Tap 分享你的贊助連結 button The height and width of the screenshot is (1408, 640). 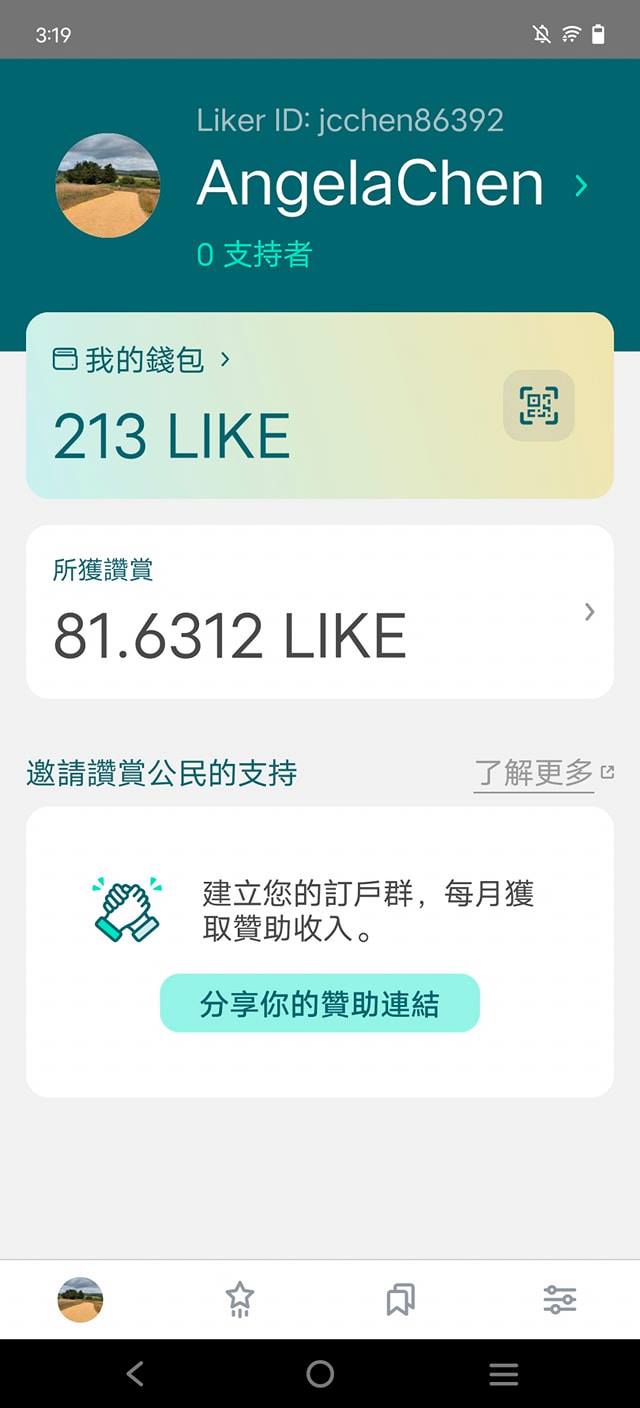pos(319,1003)
